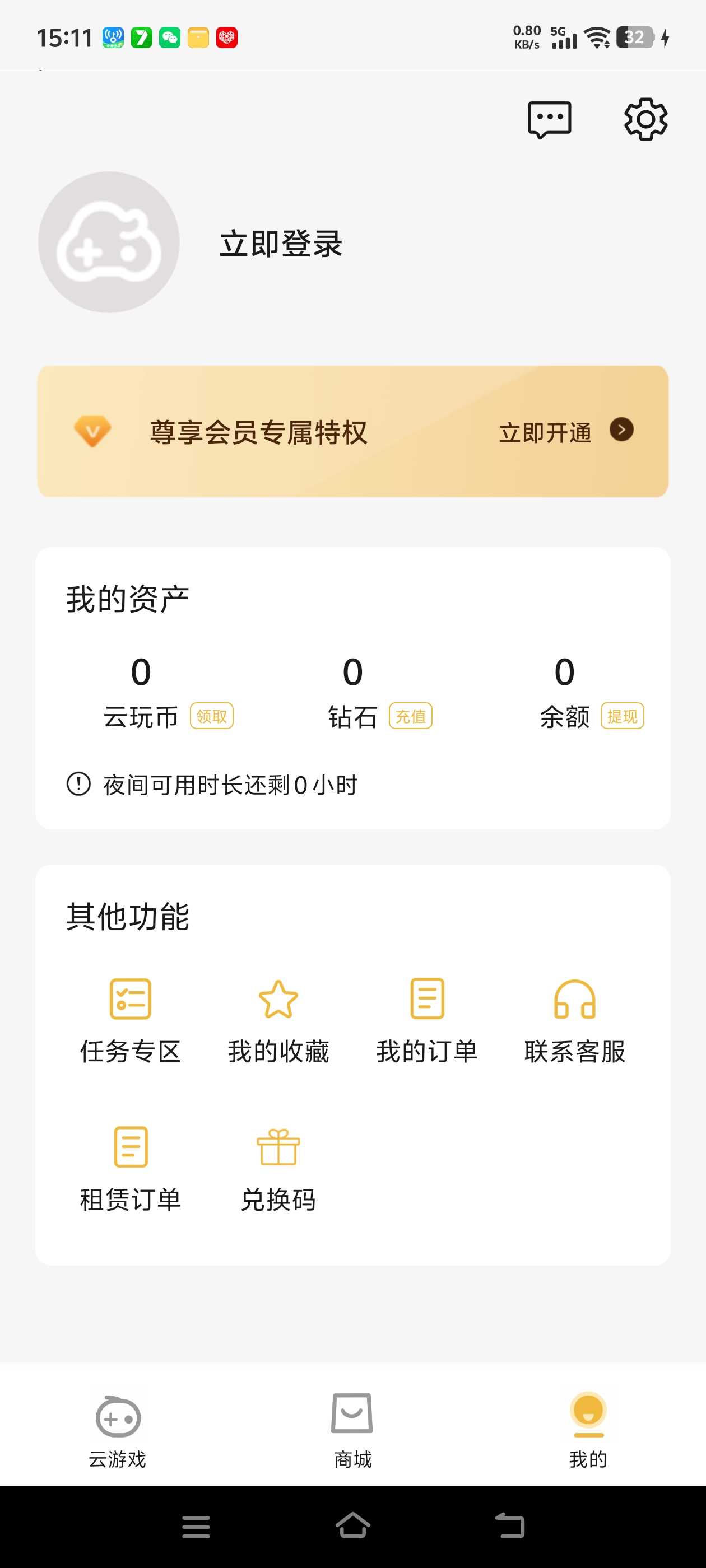The image size is (706, 1568).
Task: Open 任务专区
Action: click(131, 1020)
